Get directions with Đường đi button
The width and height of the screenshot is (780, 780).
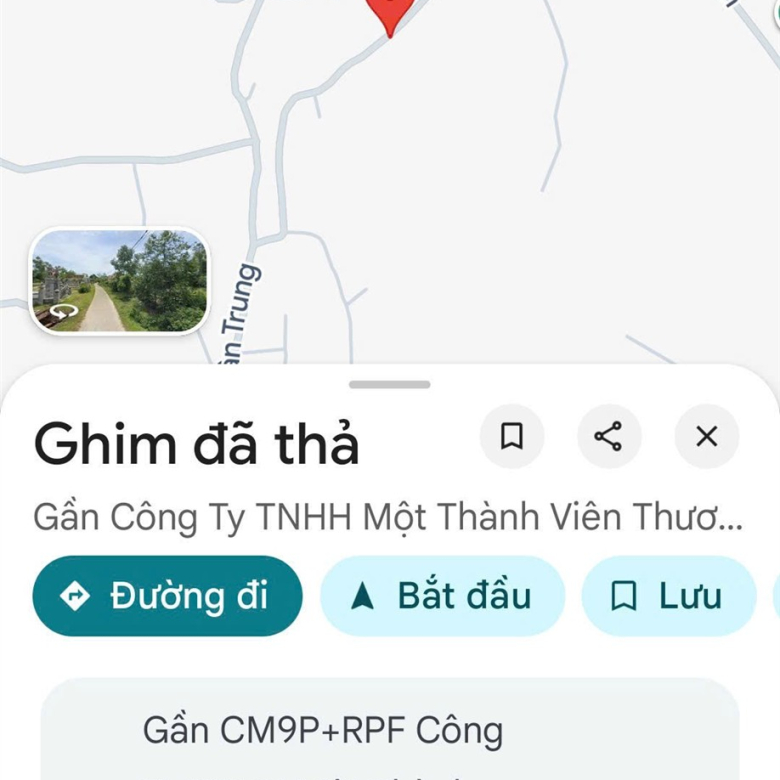coord(167,596)
